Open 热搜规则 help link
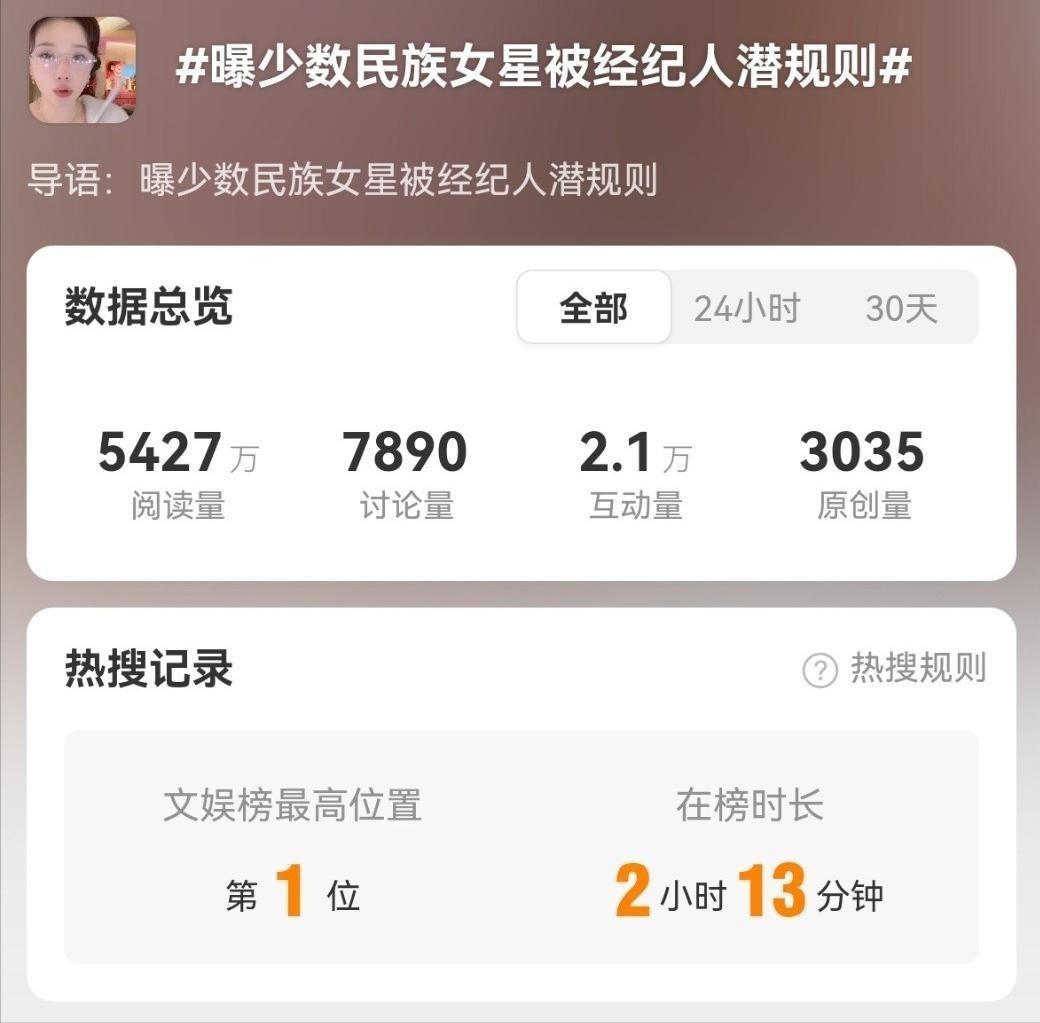Viewport: 1040px width, 1023px height. 895,668
